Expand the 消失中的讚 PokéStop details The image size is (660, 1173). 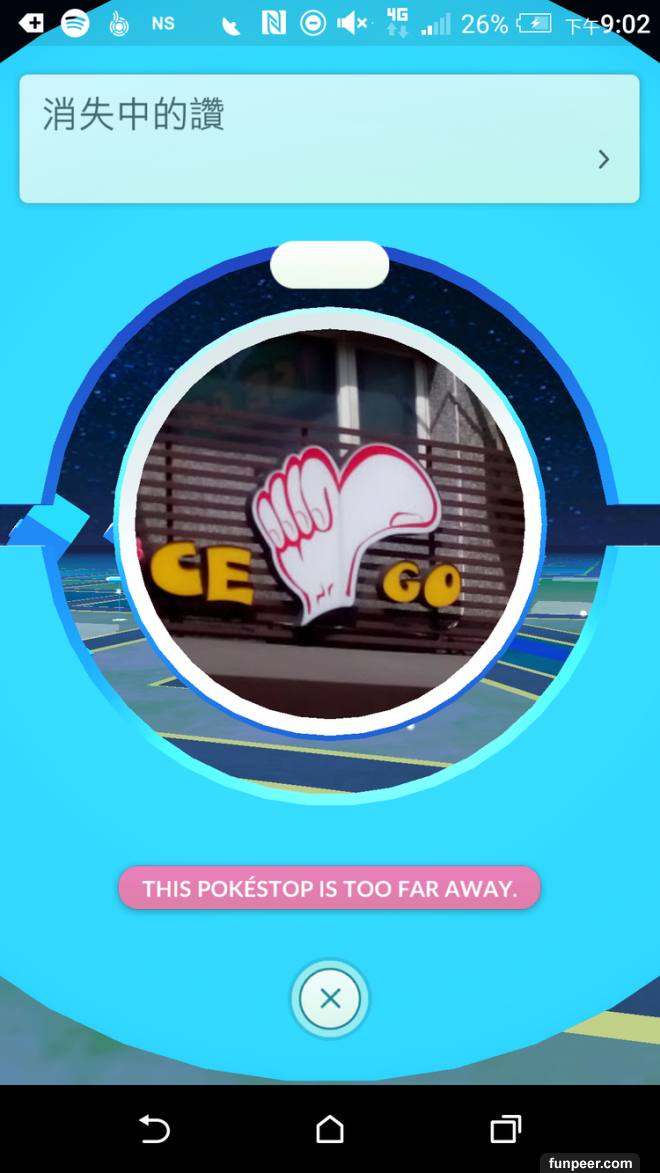coord(603,159)
